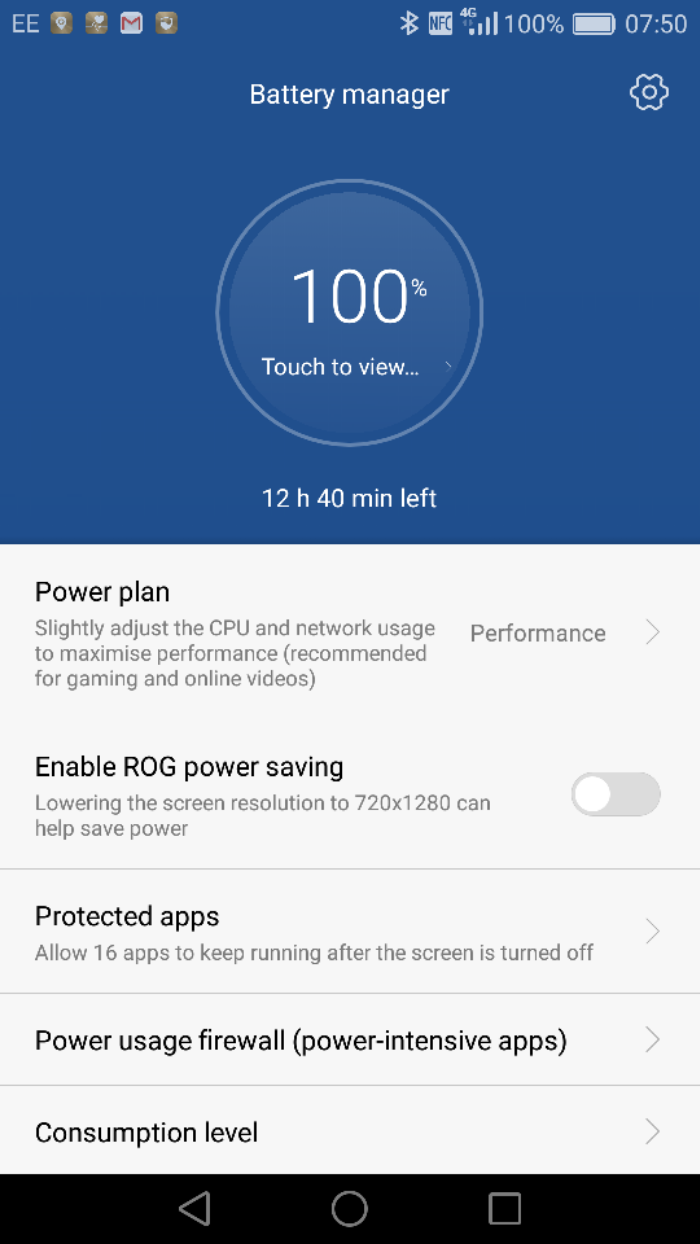Open the recent apps overview
700x1244 pixels.
pyautogui.click(x=504, y=1208)
